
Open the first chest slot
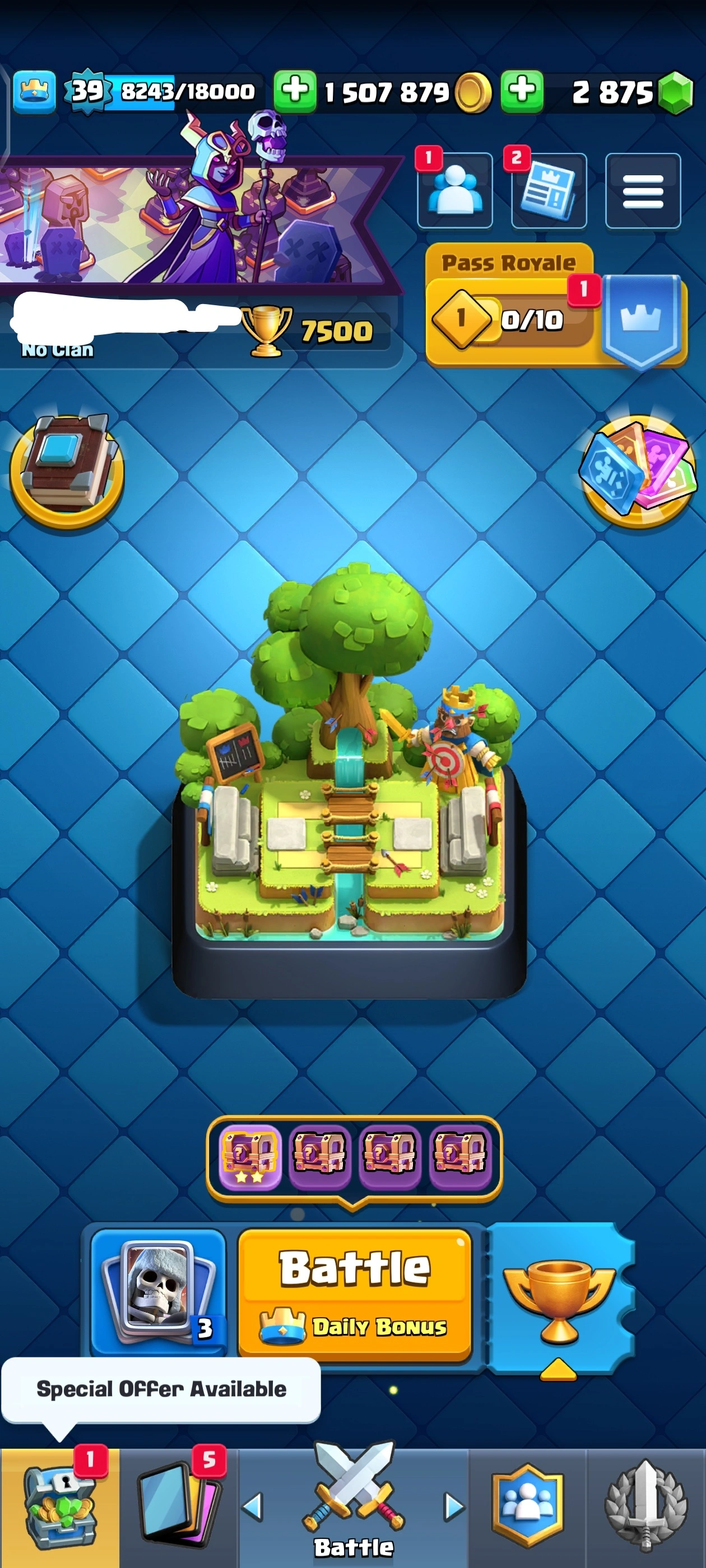[x=250, y=1156]
